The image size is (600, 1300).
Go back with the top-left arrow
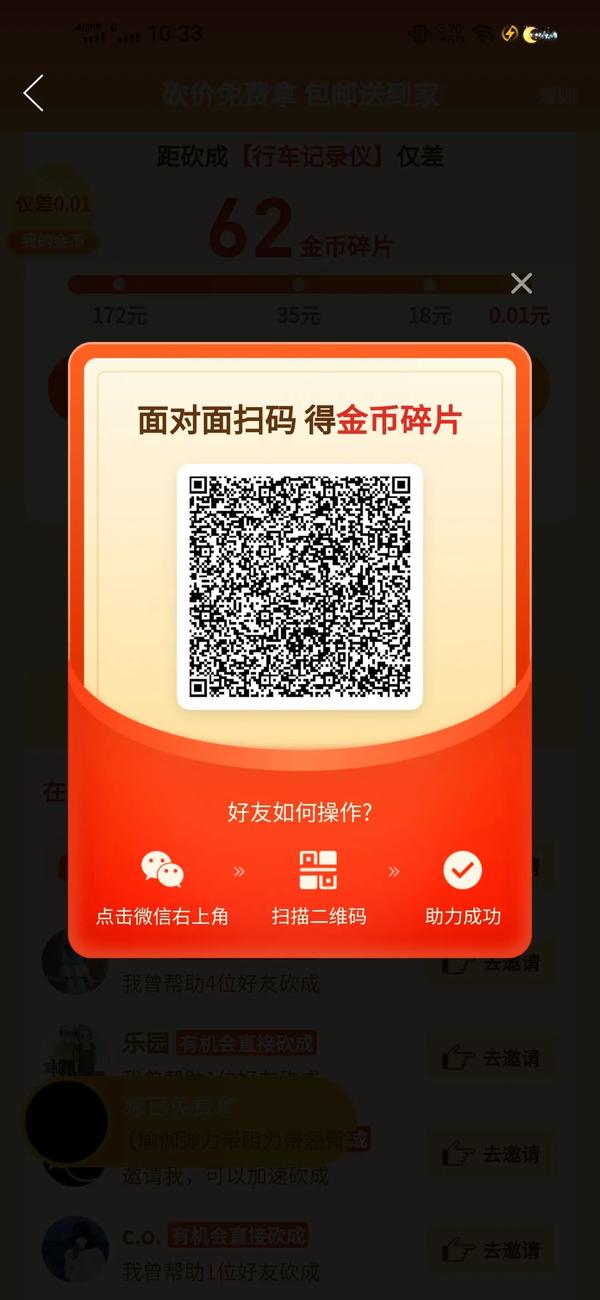tap(34, 94)
